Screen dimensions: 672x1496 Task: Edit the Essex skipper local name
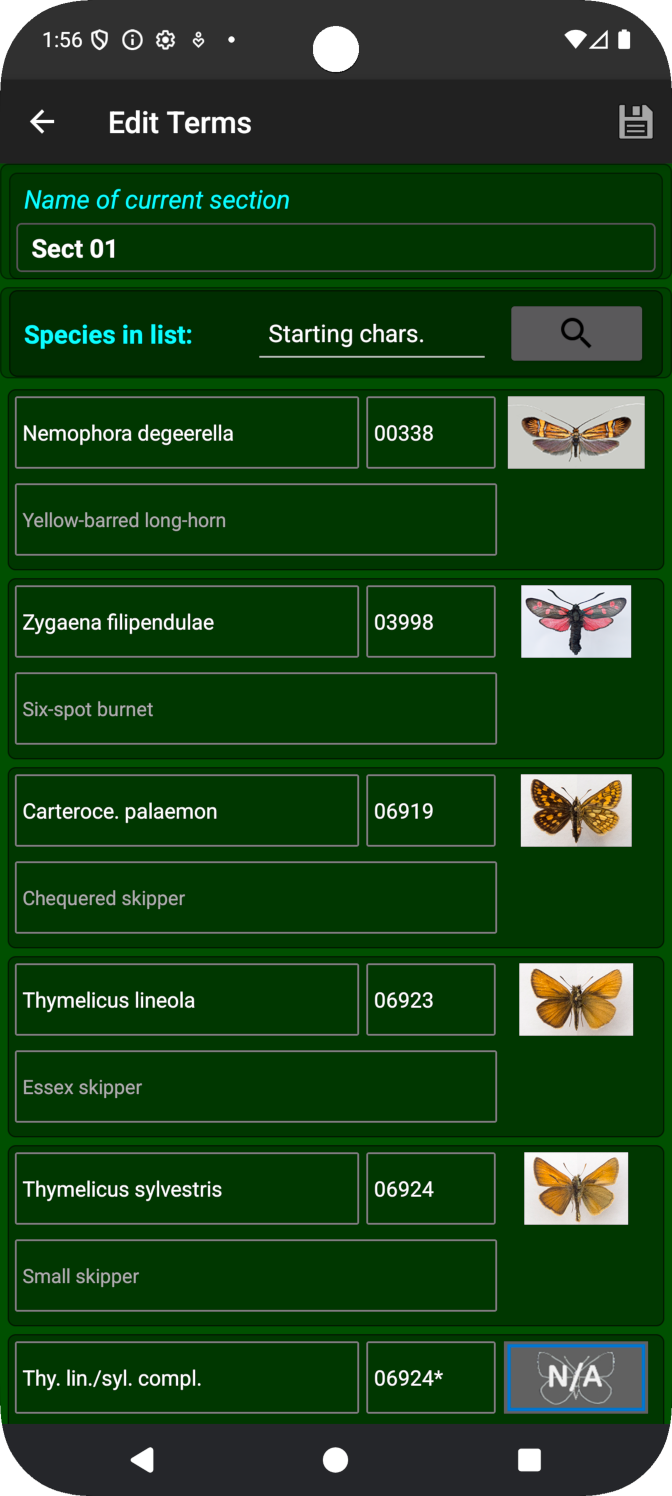[x=256, y=1087]
